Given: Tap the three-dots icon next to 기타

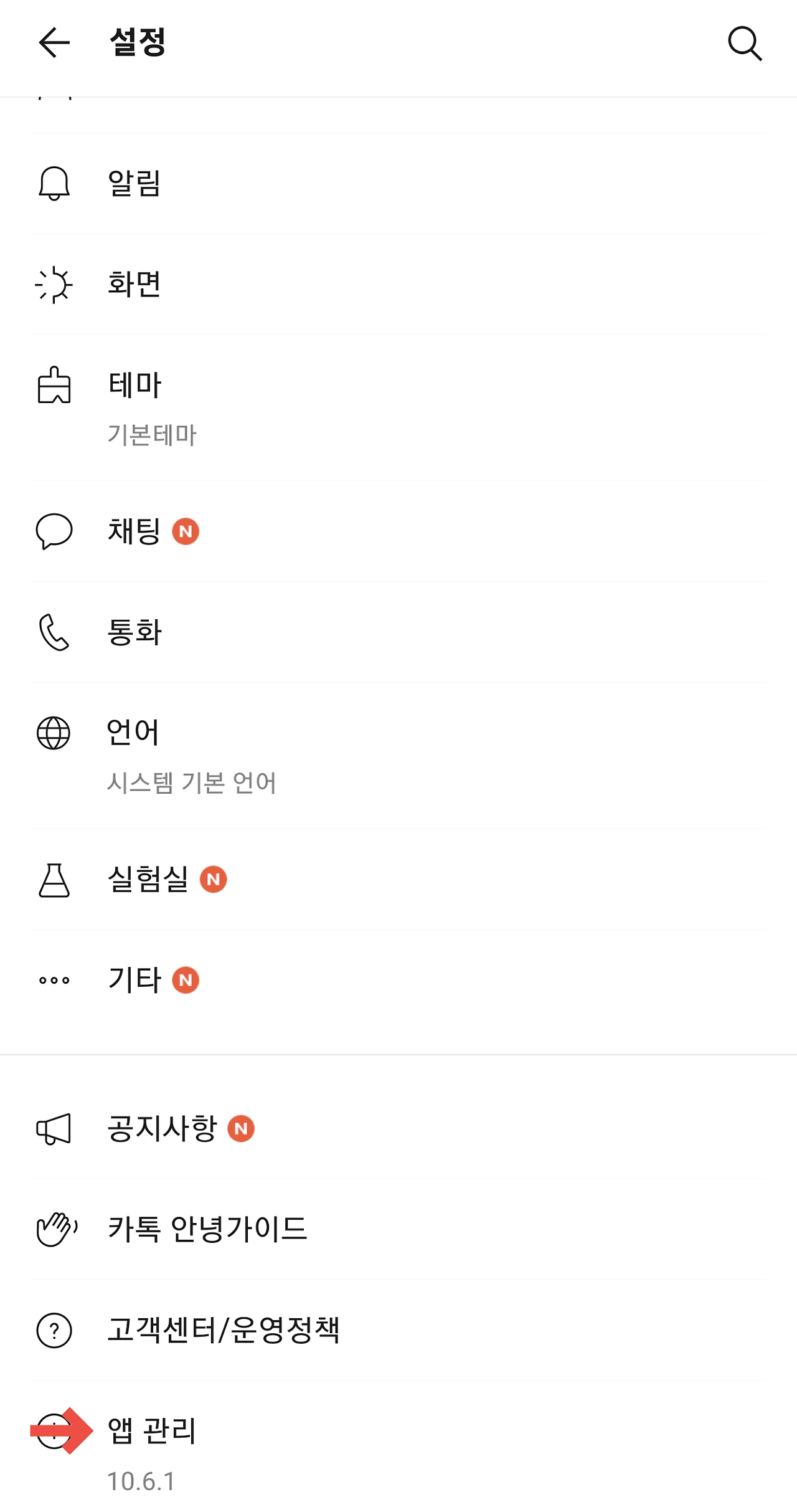Looking at the screenshot, I should [x=53, y=979].
